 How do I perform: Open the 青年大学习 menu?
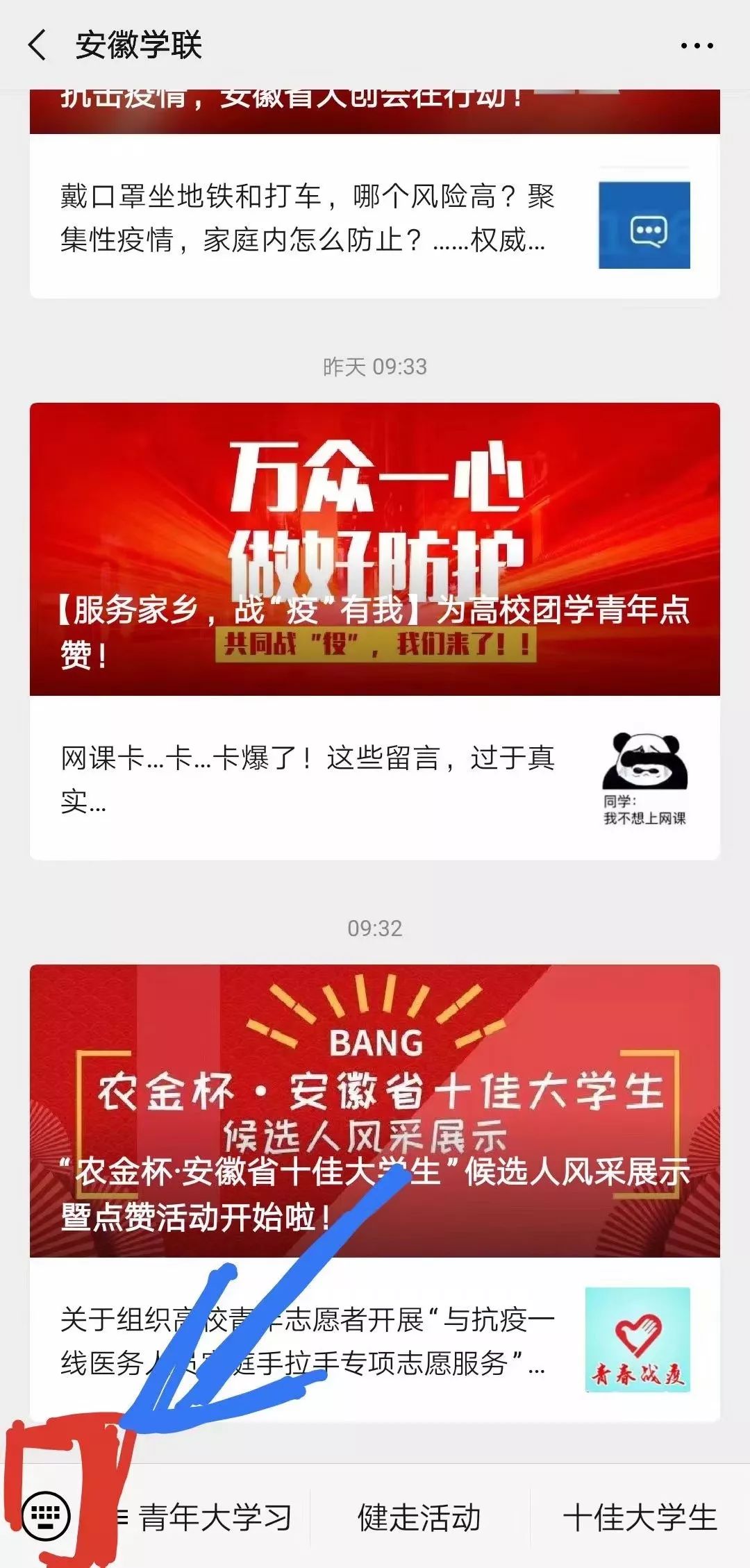tap(203, 1517)
